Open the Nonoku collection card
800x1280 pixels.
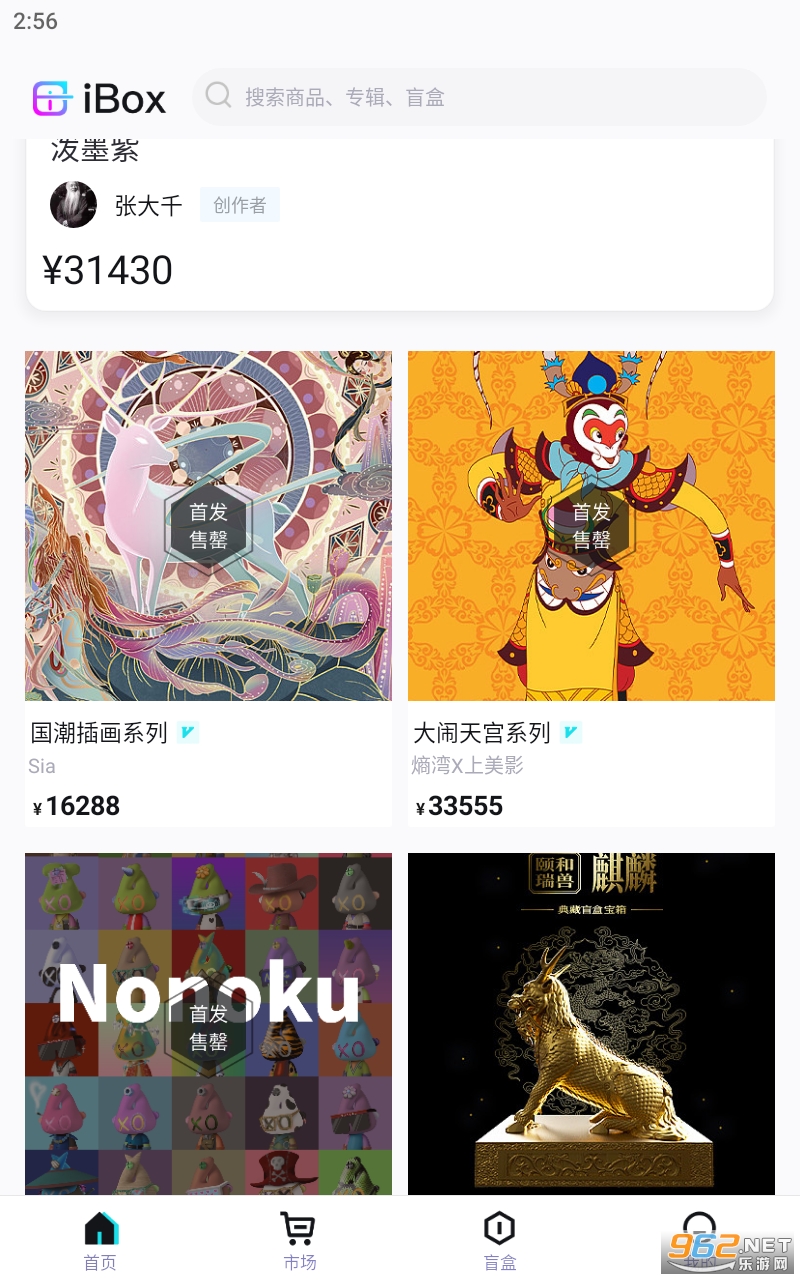(x=208, y=1020)
